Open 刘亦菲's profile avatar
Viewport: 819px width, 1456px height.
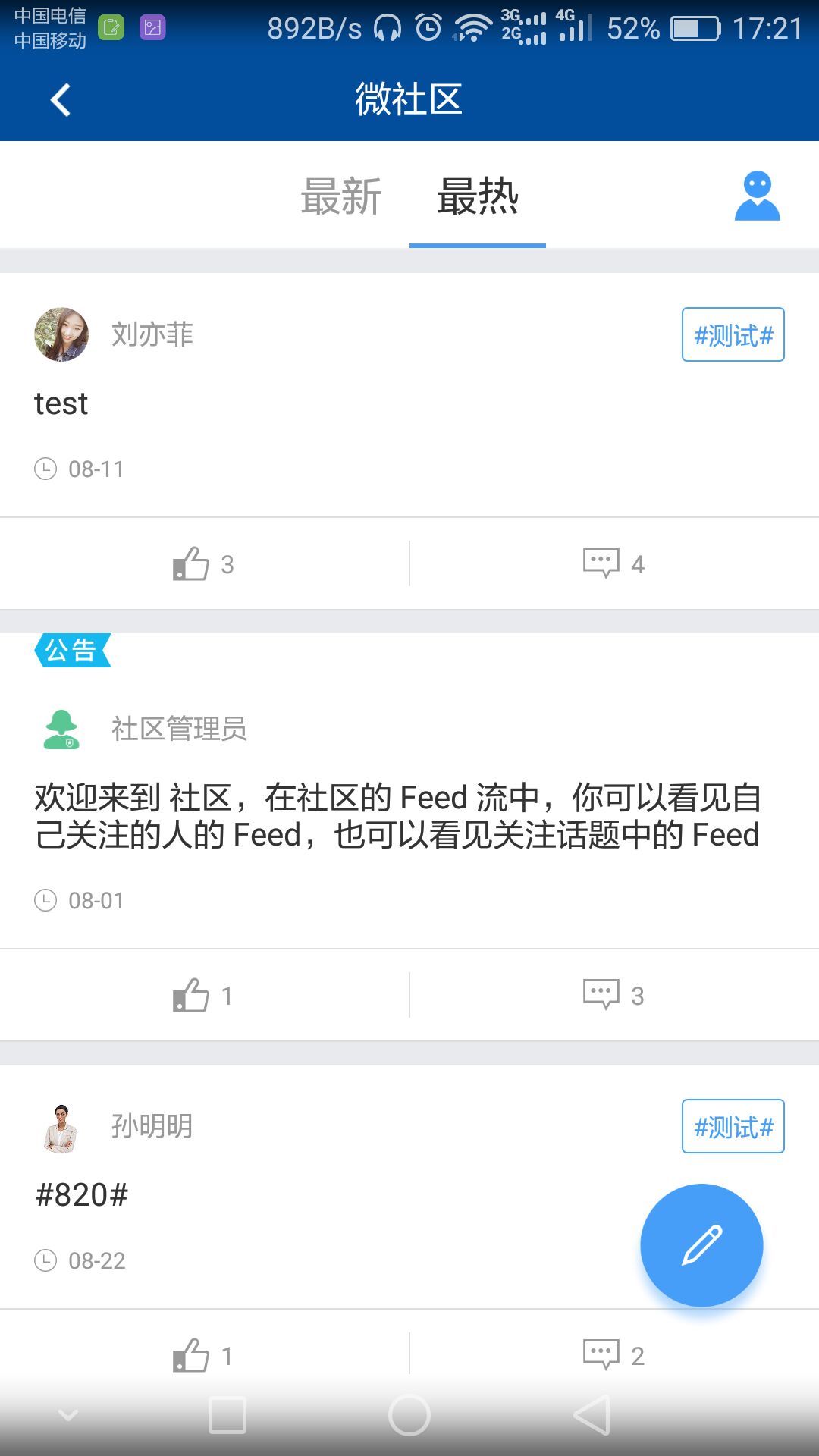(63, 334)
